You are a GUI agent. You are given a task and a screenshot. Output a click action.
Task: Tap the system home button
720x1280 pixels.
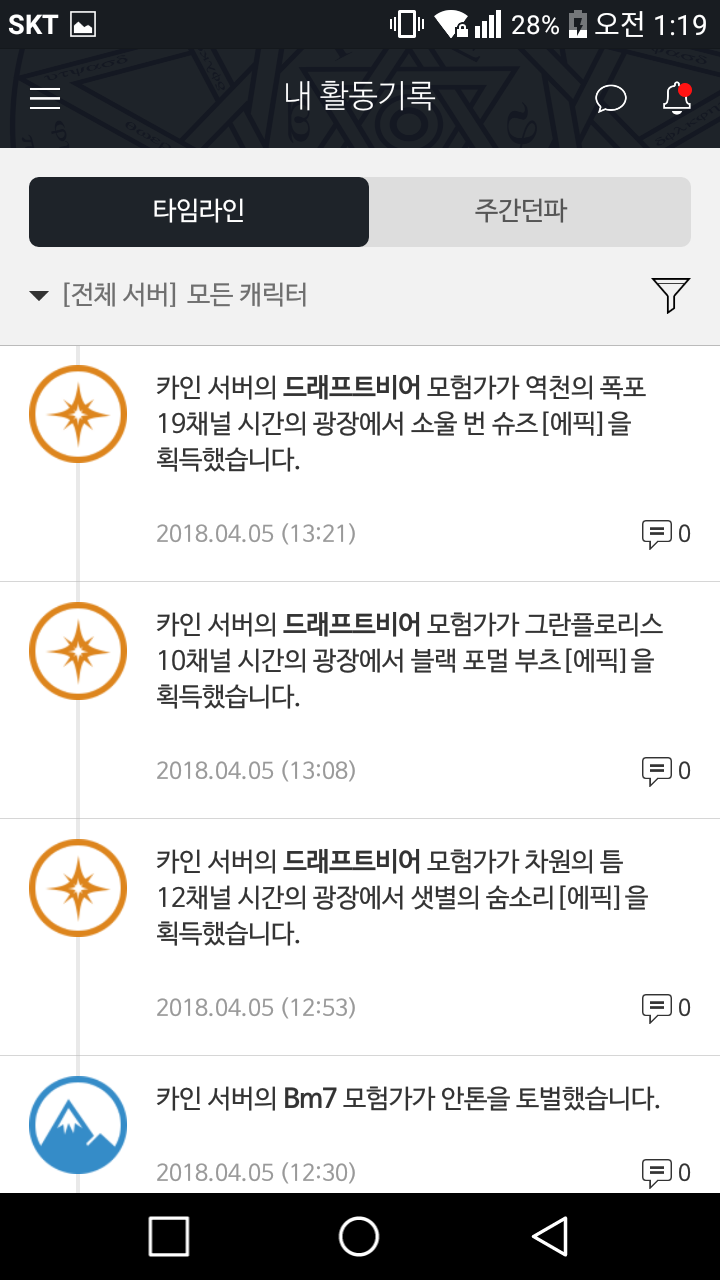click(x=359, y=1236)
